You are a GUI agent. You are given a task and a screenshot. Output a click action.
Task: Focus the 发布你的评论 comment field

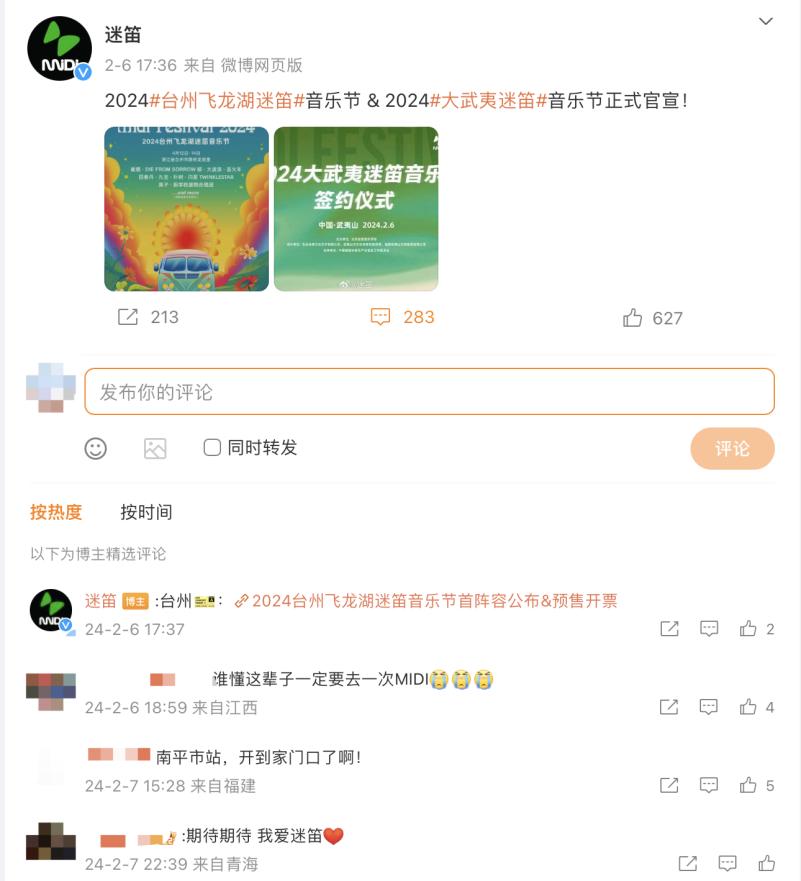tap(430, 392)
